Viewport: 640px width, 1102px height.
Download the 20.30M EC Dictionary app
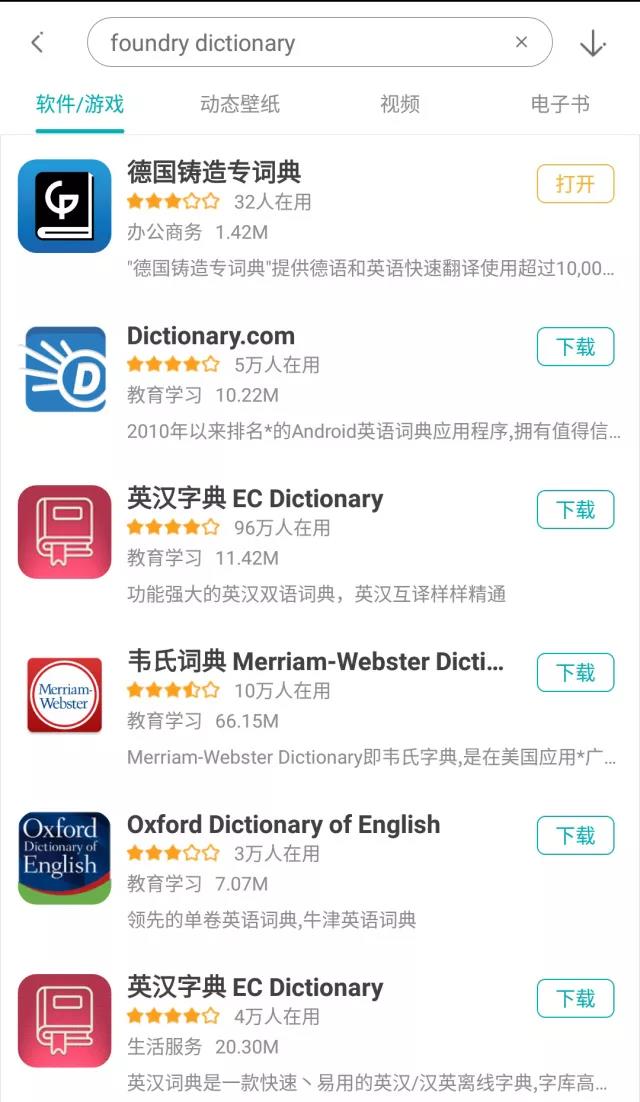click(575, 999)
